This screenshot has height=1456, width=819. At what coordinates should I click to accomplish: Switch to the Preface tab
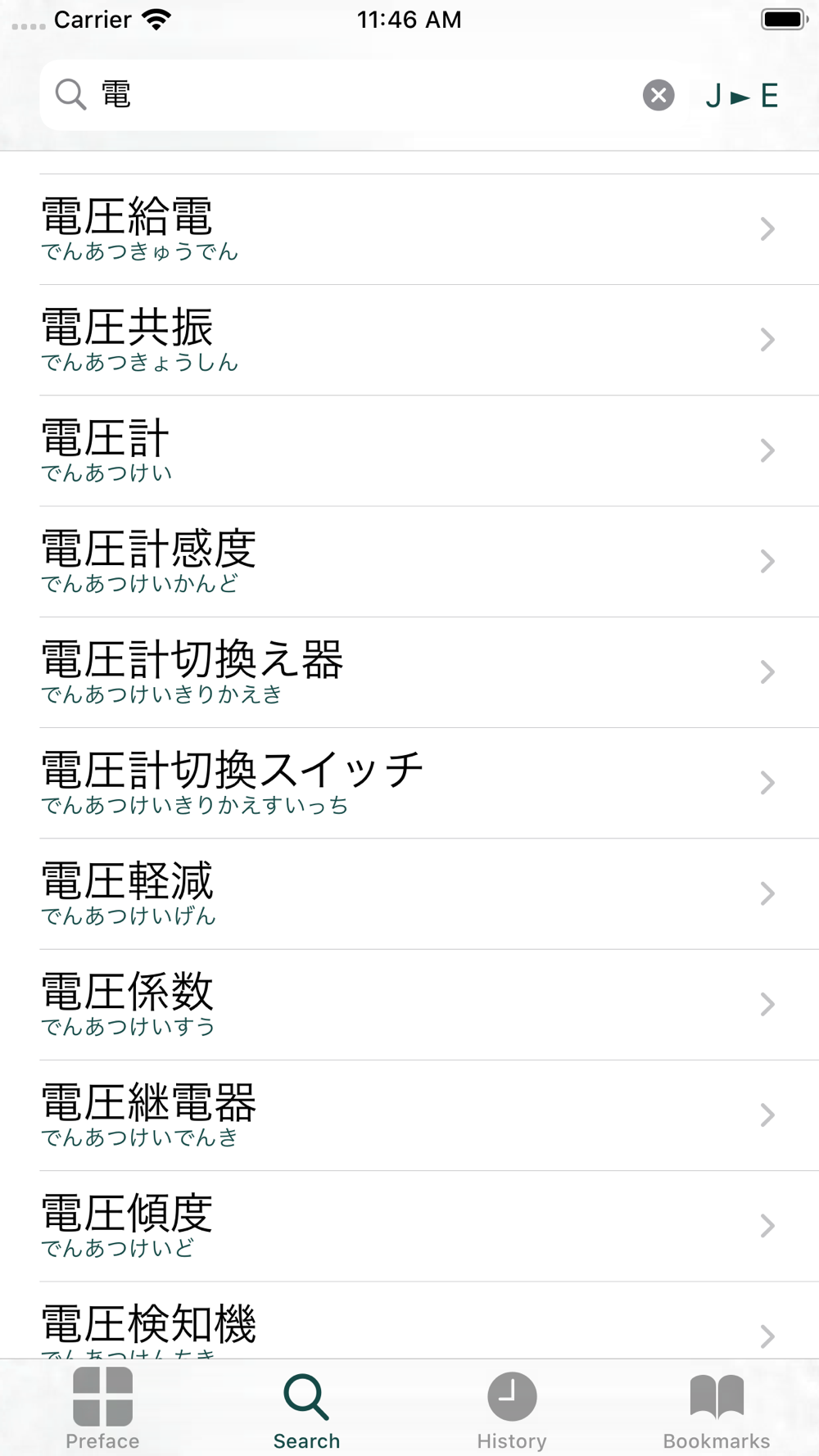click(102, 1409)
